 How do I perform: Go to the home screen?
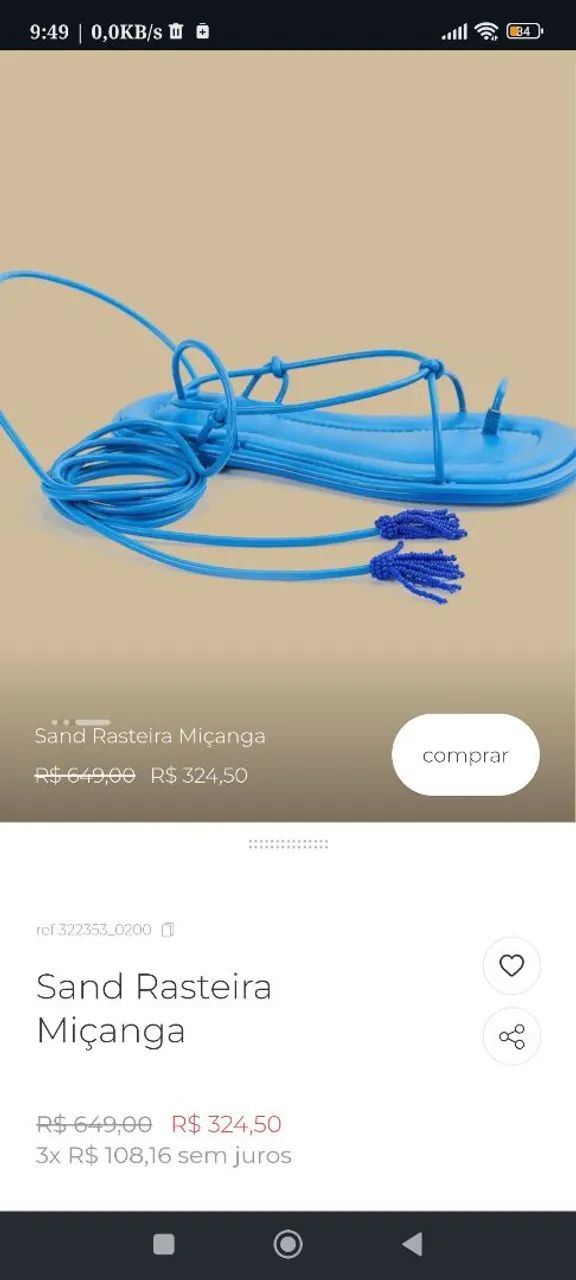288,1244
